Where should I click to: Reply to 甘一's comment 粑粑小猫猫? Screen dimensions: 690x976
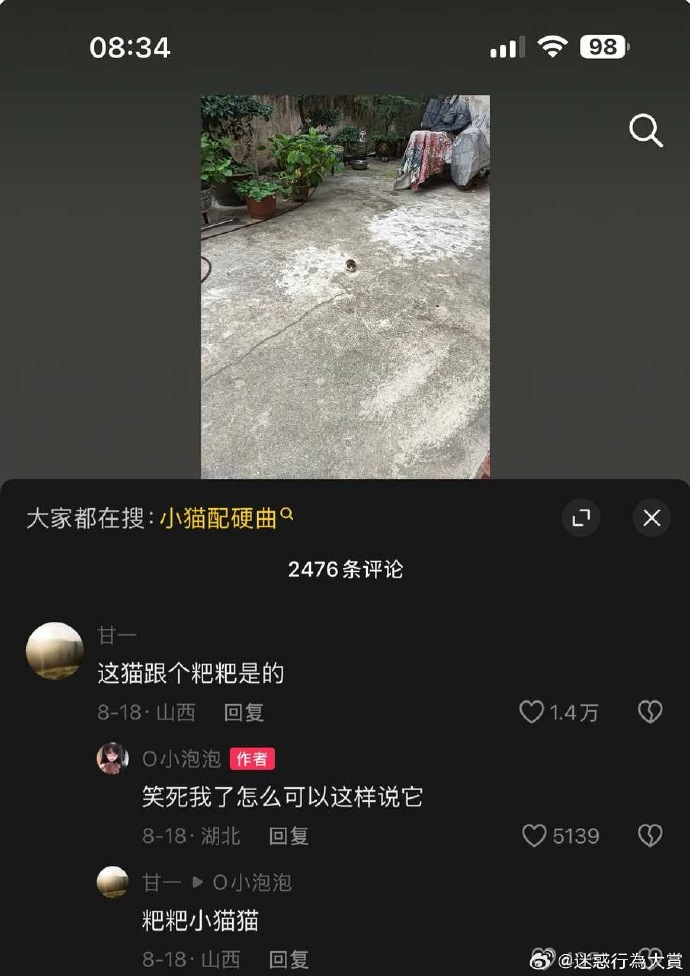tap(288, 960)
